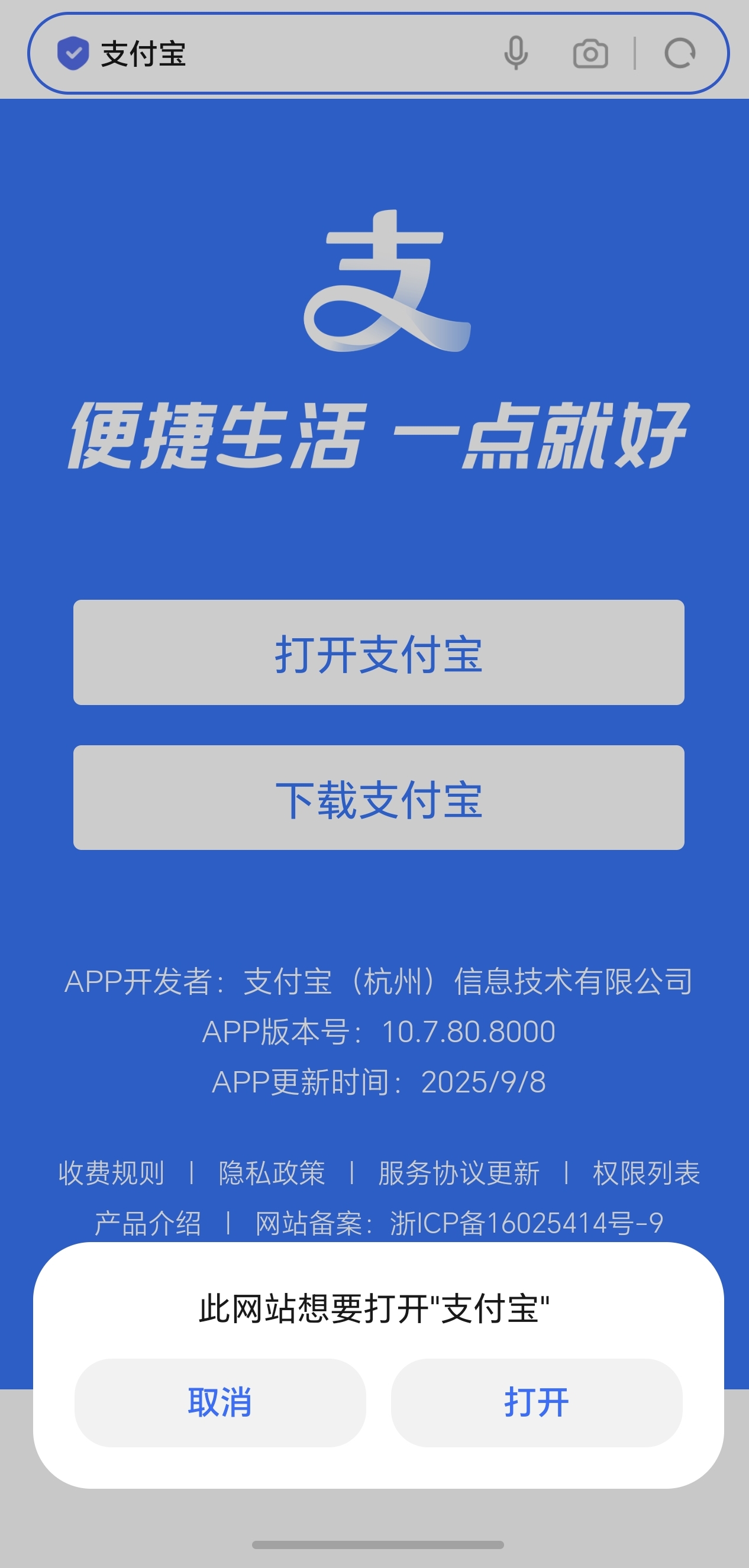This screenshot has width=749, height=1568.
Task: Tap the 打开支付宝 button
Action: (x=378, y=652)
